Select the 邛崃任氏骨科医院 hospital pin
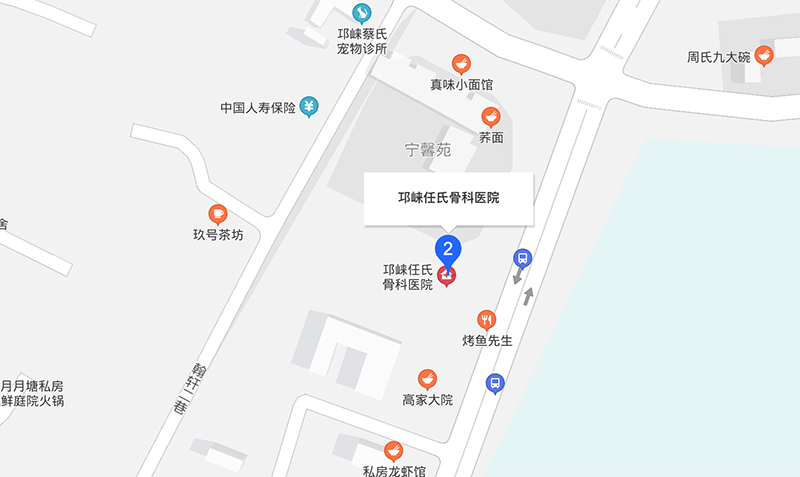The width and height of the screenshot is (800, 477). [447, 274]
